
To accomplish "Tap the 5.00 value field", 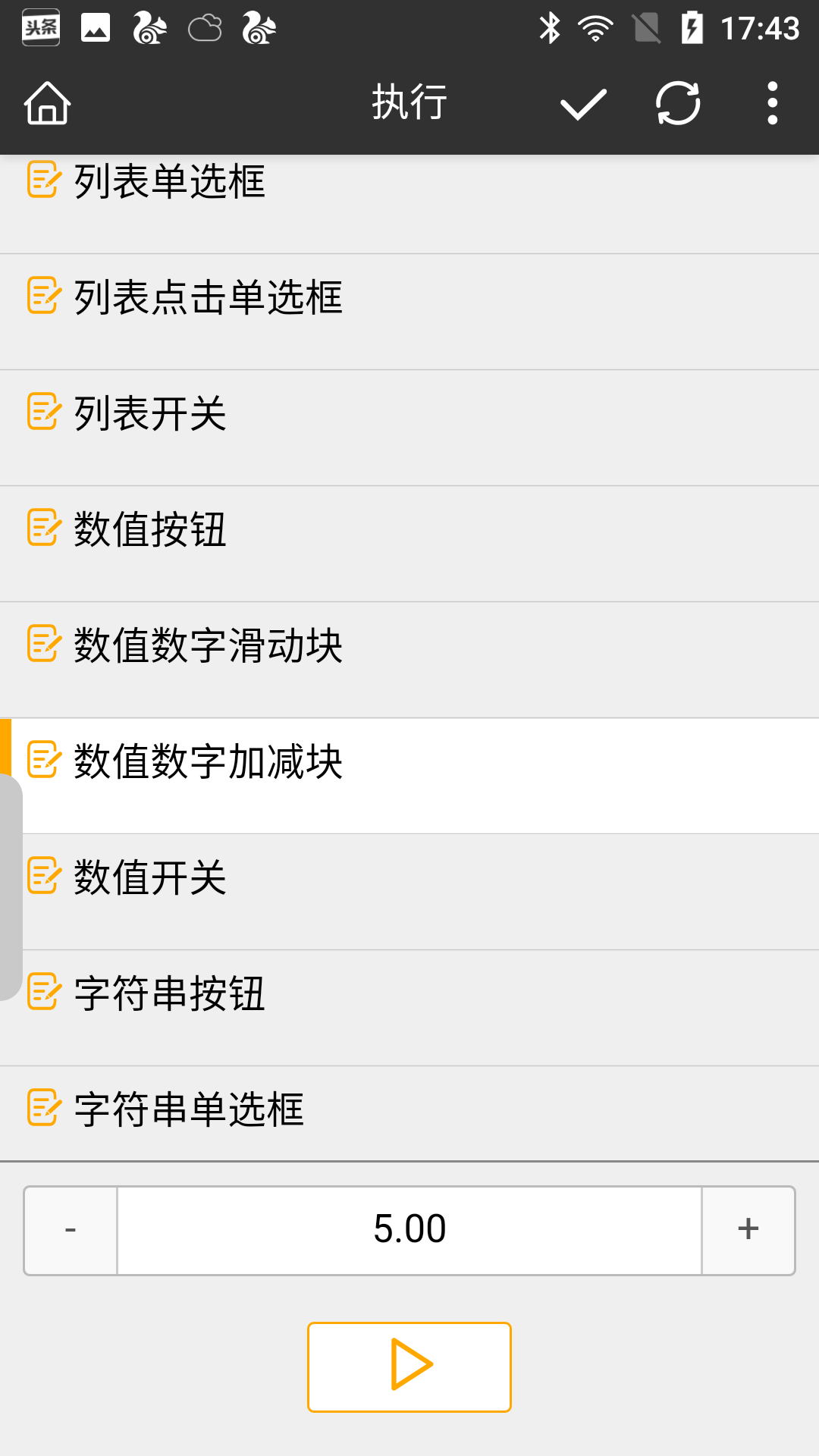I will pos(409,1230).
